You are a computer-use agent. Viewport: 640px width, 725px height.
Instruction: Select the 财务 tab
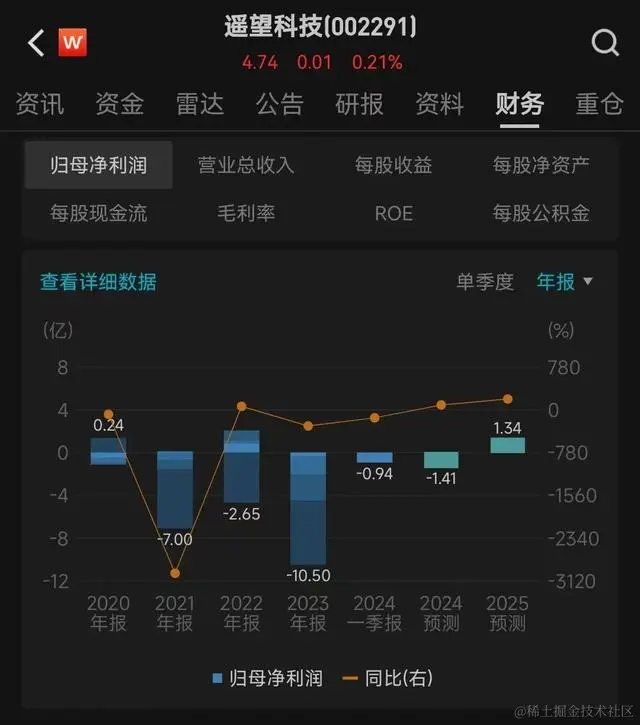pos(520,104)
